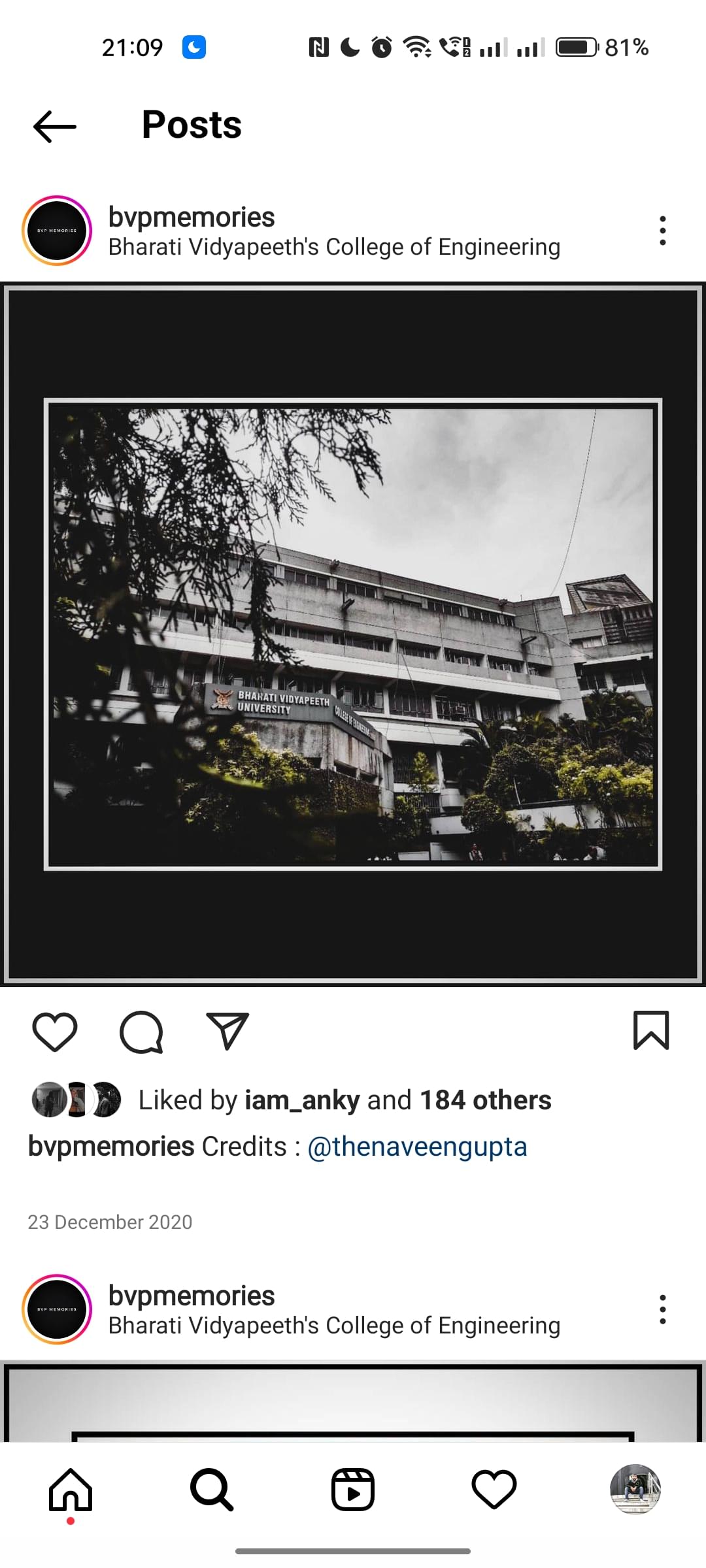706x1568 pixels.
Task: Open iam_anky's profile from the likes line
Action: click(x=302, y=1100)
